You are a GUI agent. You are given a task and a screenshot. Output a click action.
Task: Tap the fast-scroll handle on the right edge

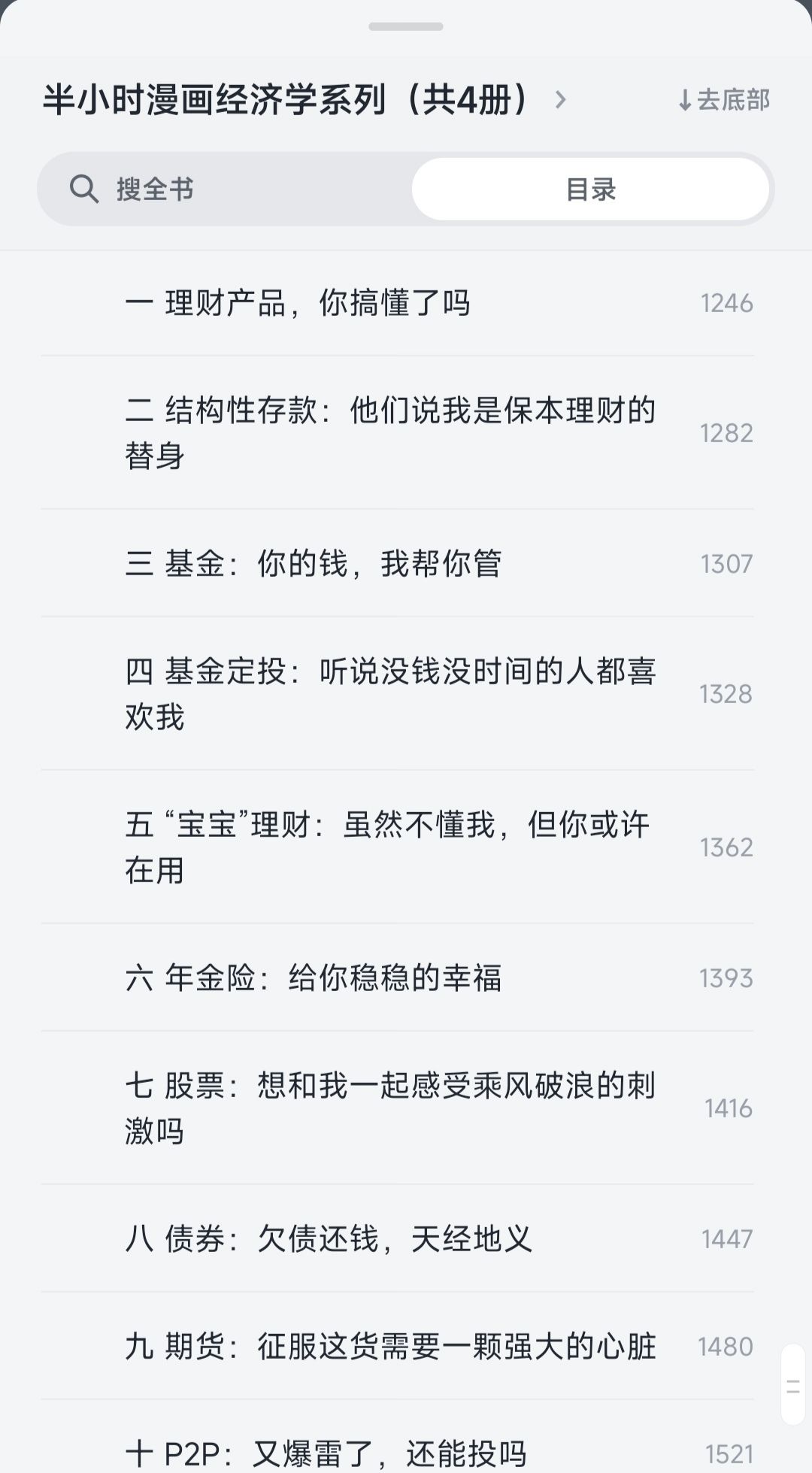pos(792,1385)
